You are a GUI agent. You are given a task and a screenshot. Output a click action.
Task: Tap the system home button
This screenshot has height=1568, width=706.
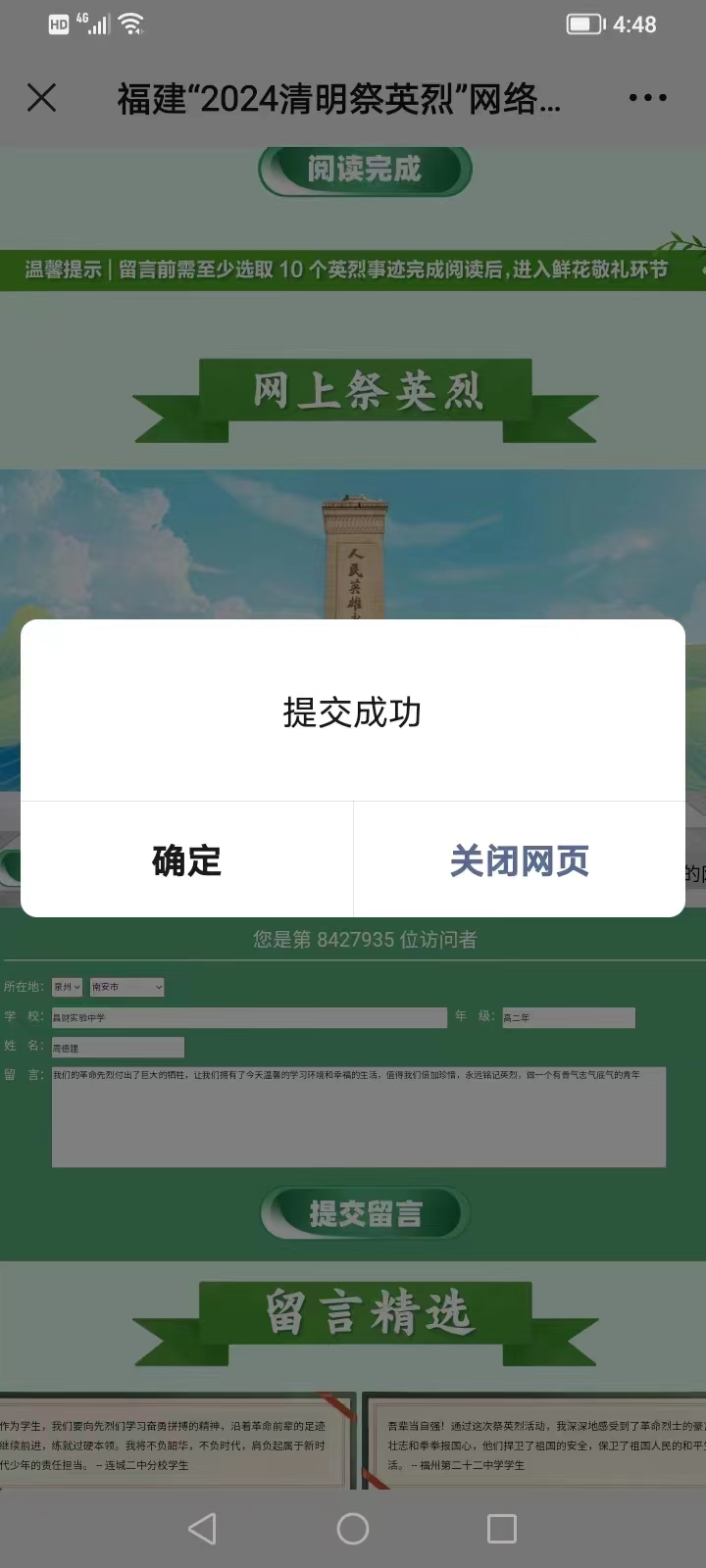[353, 1528]
